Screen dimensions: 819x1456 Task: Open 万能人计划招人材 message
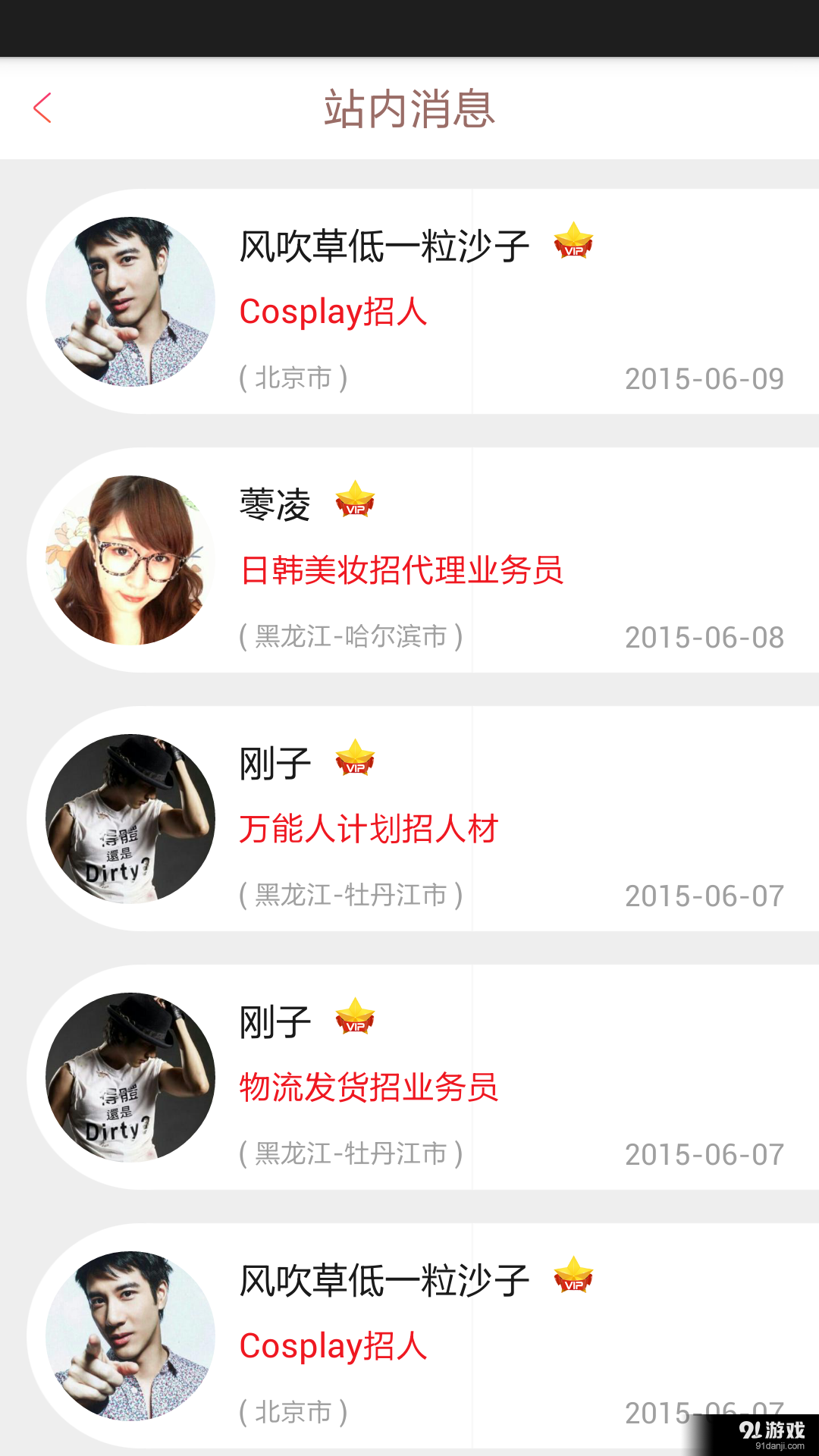click(368, 829)
